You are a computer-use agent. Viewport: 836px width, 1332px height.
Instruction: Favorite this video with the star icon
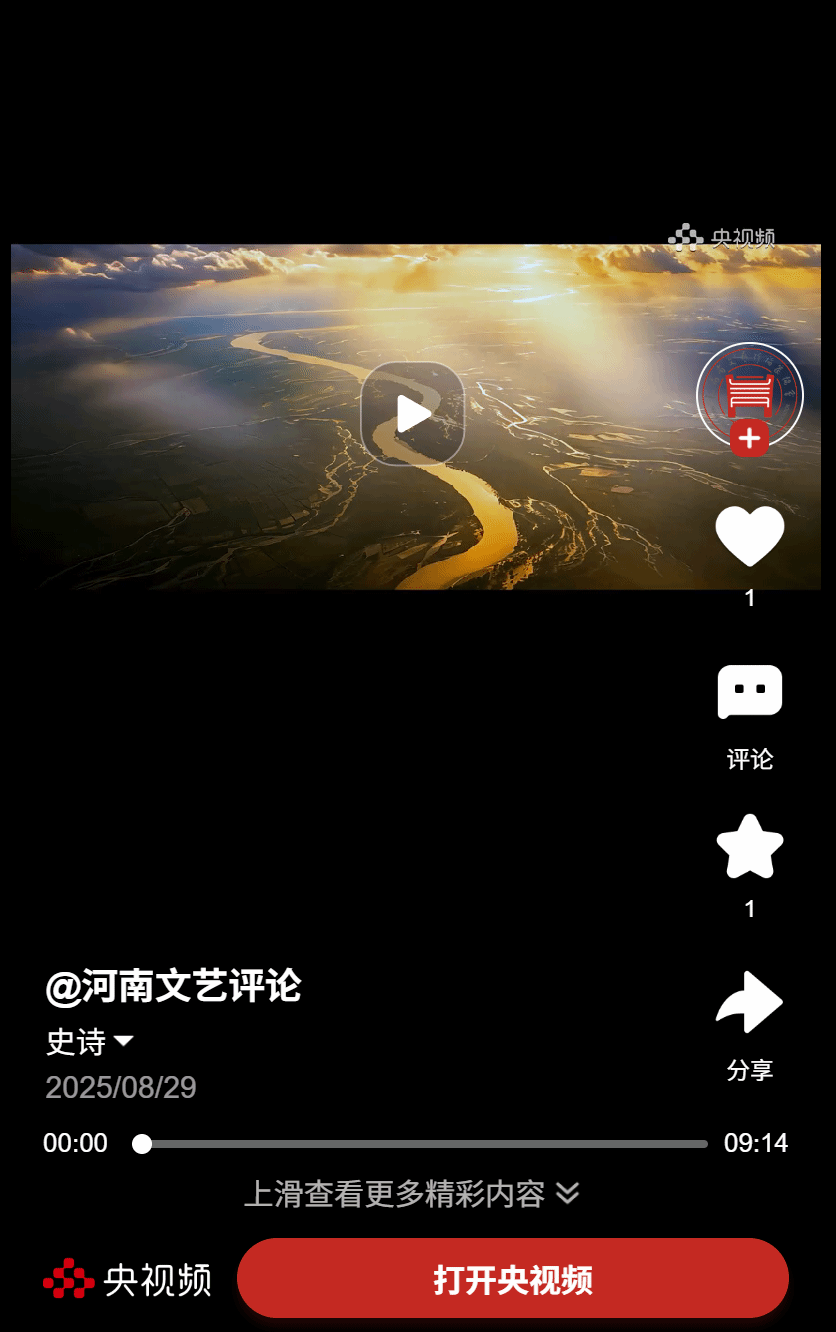pyautogui.click(x=749, y=847)
